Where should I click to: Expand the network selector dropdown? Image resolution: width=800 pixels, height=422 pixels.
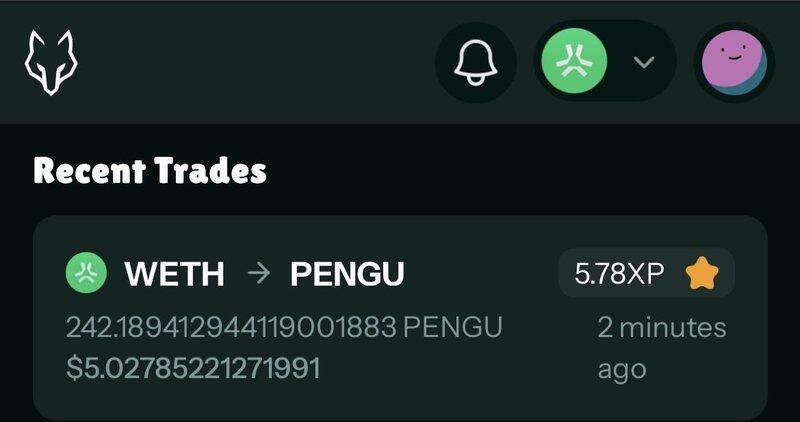point(644,62)
